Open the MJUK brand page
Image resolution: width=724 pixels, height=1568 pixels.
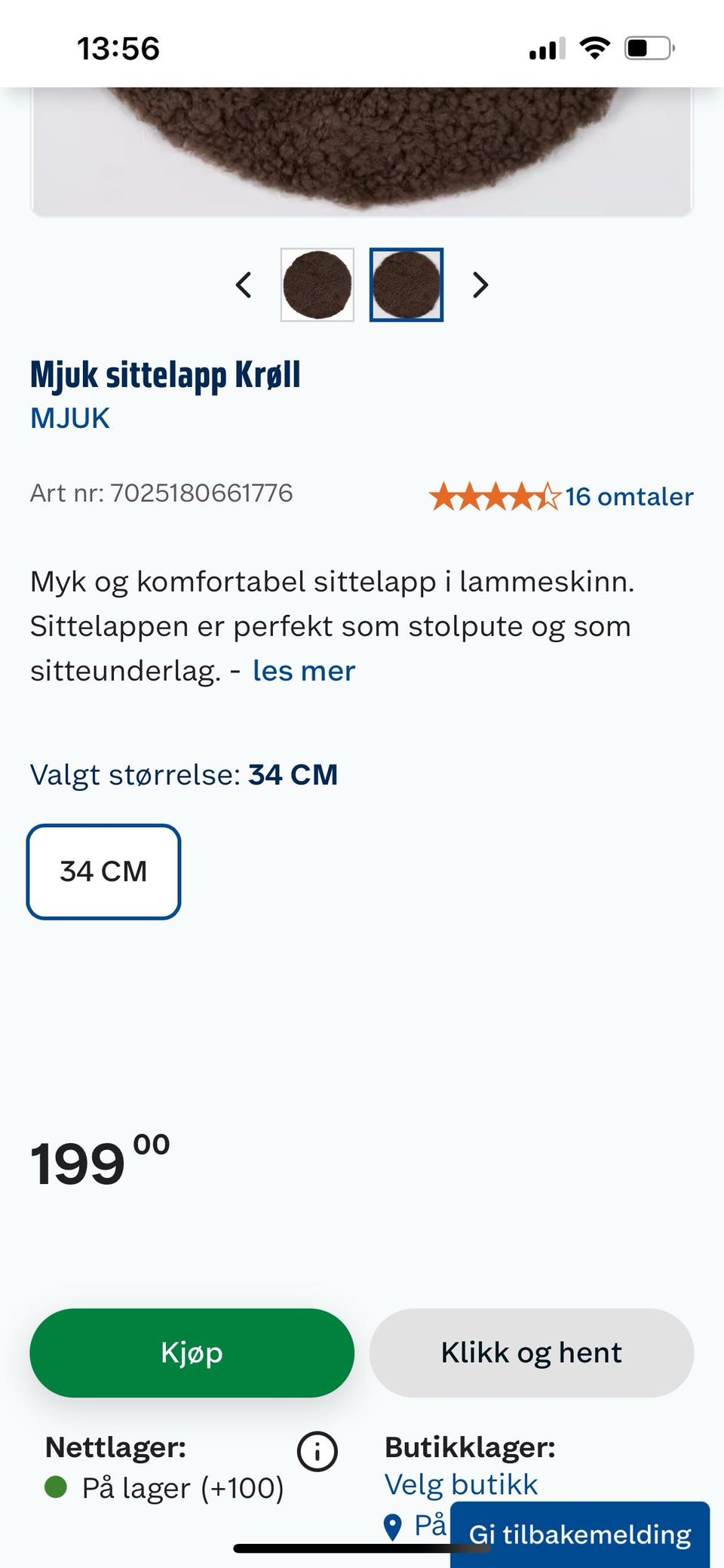tap(69, 418)
